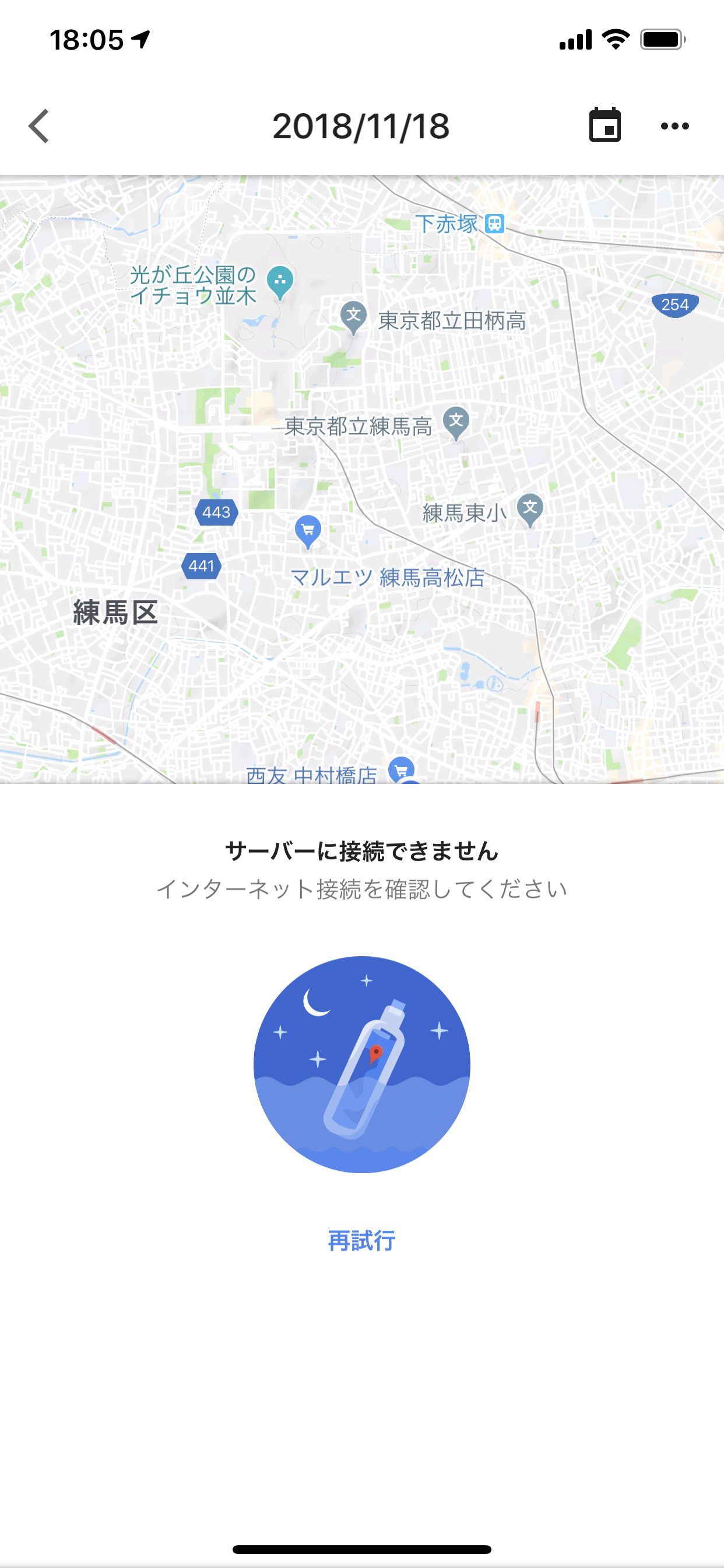This screenshot has width=724, height=1568.
Task: Select the 練馬東小 school pin
Action: [530, 510]
